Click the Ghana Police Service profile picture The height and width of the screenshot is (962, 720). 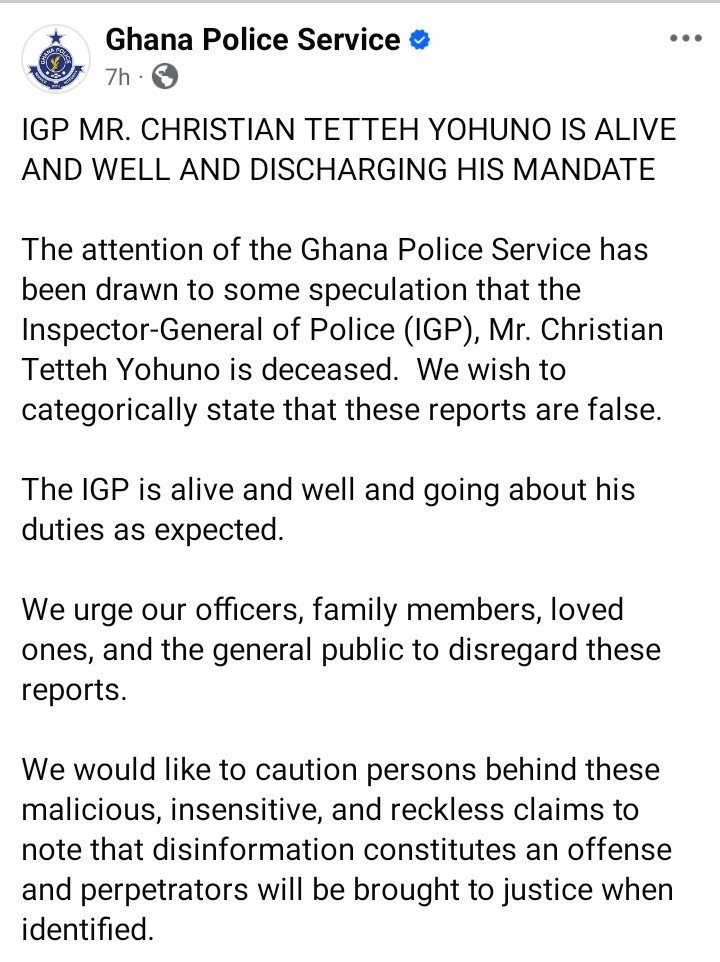pyautogui.click(x=55, y=55)
